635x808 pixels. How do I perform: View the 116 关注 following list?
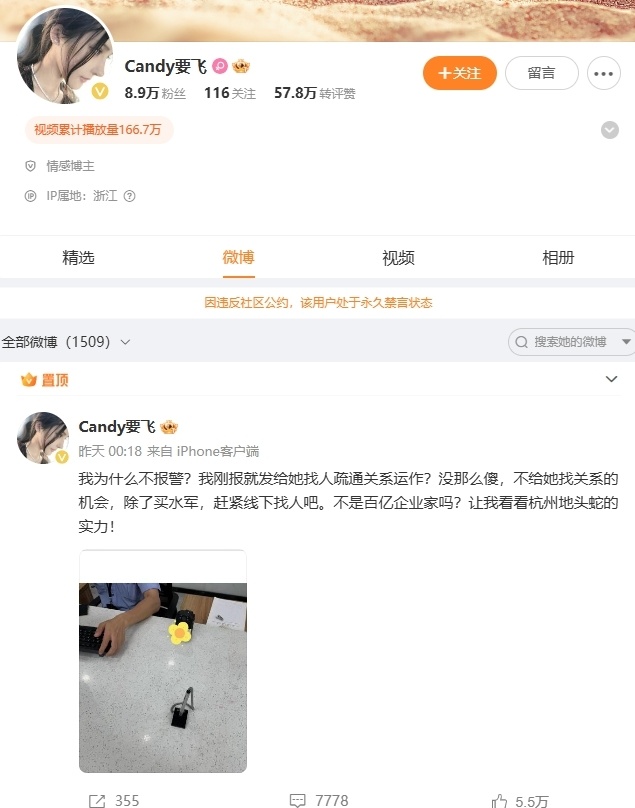229,93
